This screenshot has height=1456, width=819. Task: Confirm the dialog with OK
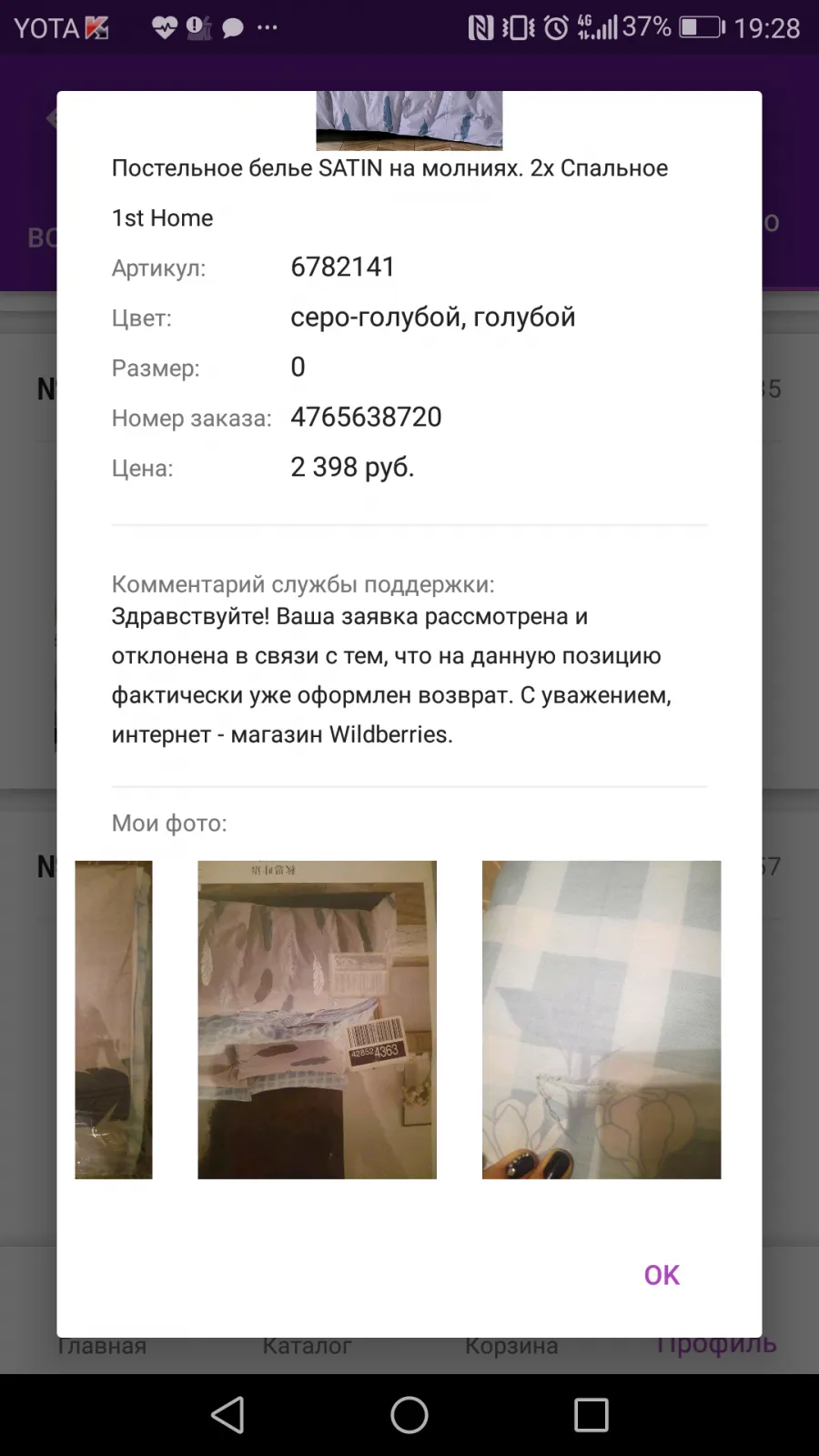pos(662,1275)
